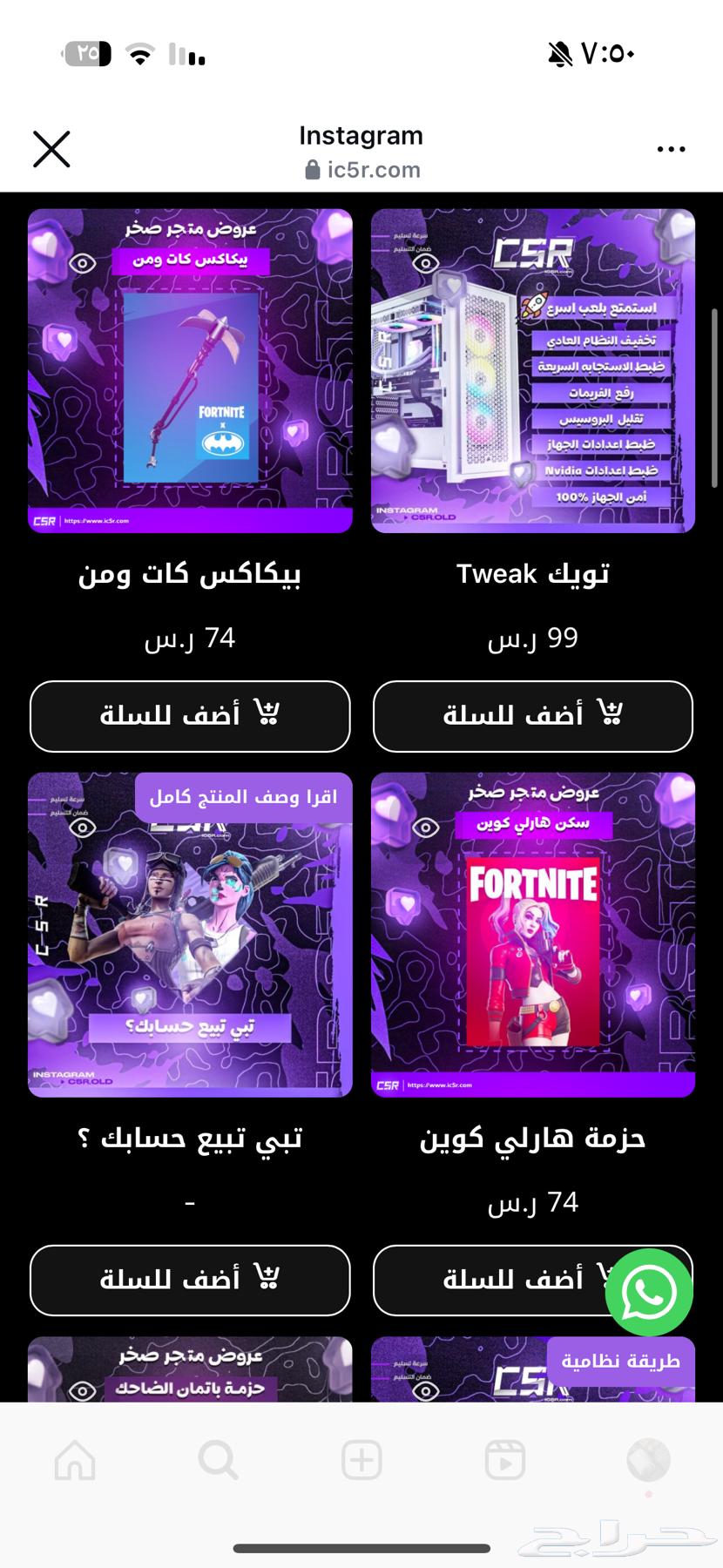The image size is (723, 1568).
Task: Open the profile tab
Action: 649,1460
